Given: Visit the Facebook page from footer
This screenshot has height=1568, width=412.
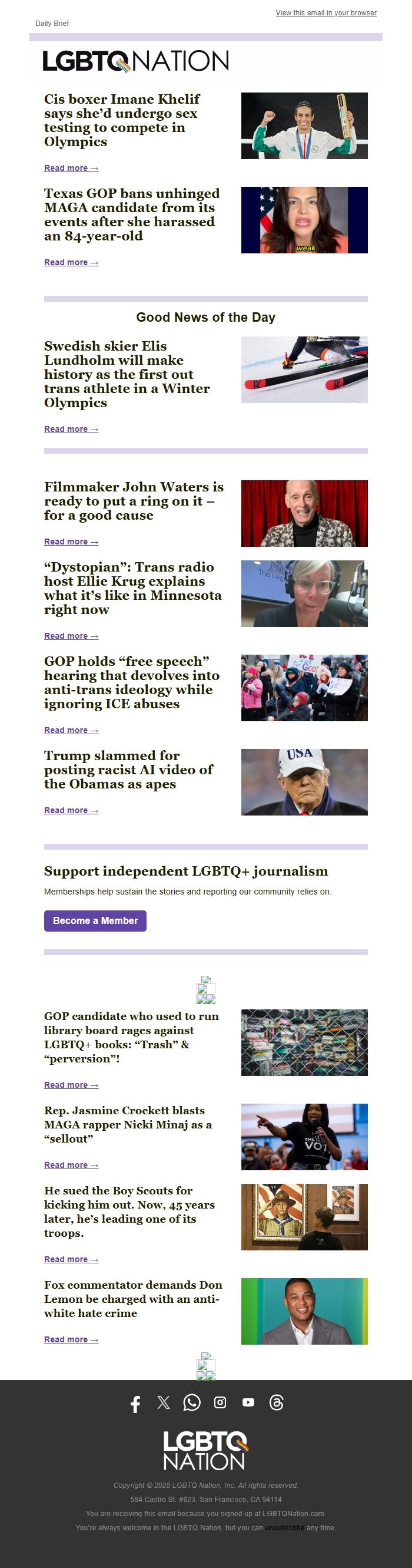Looking at the screenshot, I should click(x=135, y=1404).
